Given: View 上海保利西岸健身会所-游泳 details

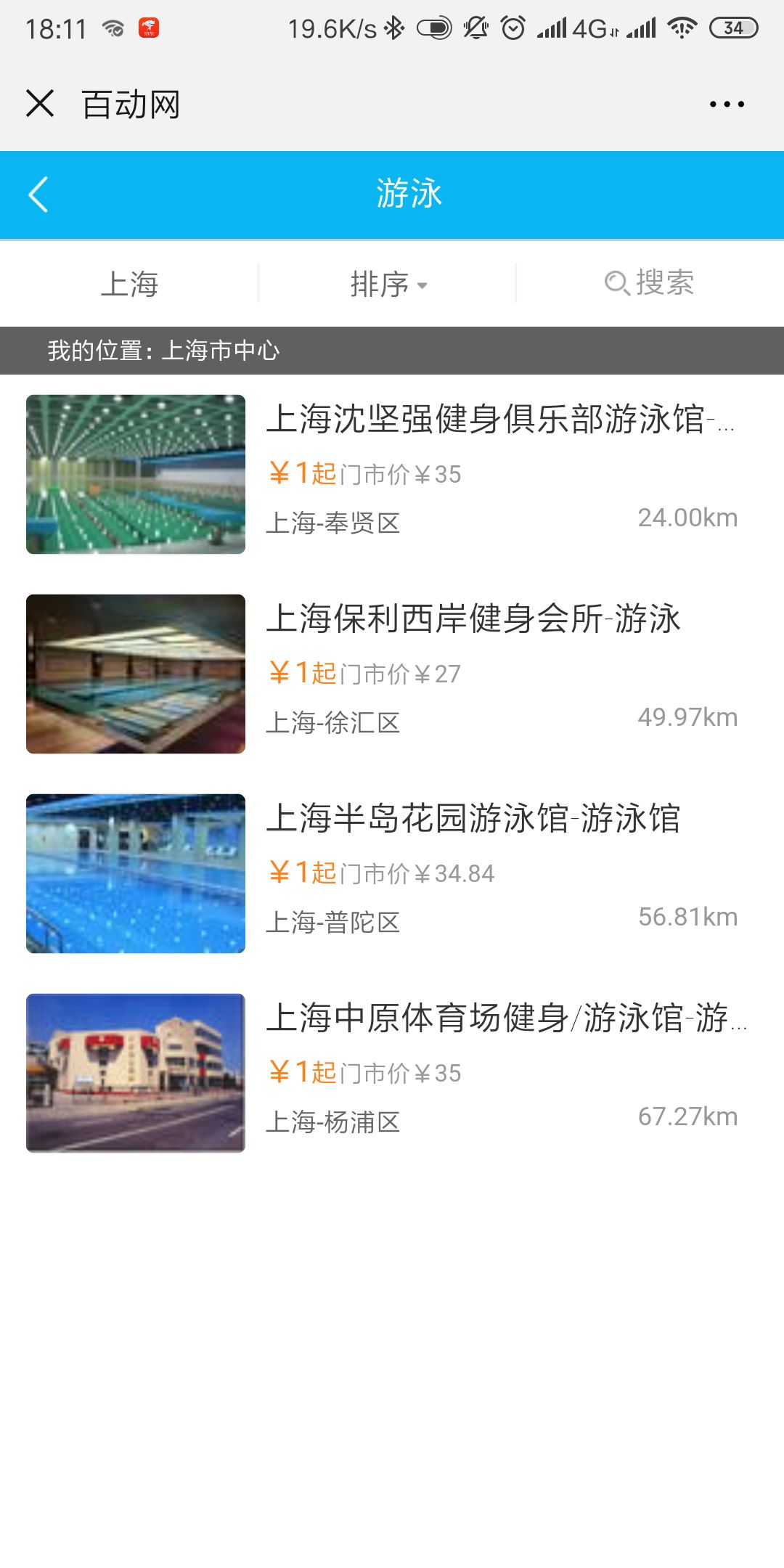Looking at the screenshot, I should 473,619.
